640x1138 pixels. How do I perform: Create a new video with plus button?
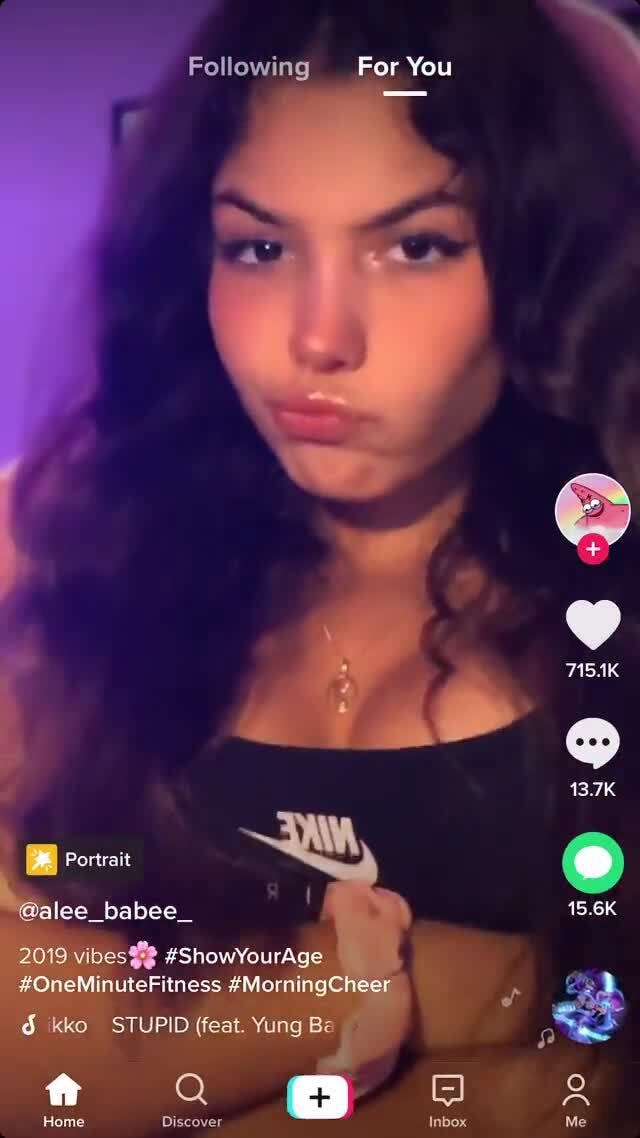click(x=319, y=1097)
